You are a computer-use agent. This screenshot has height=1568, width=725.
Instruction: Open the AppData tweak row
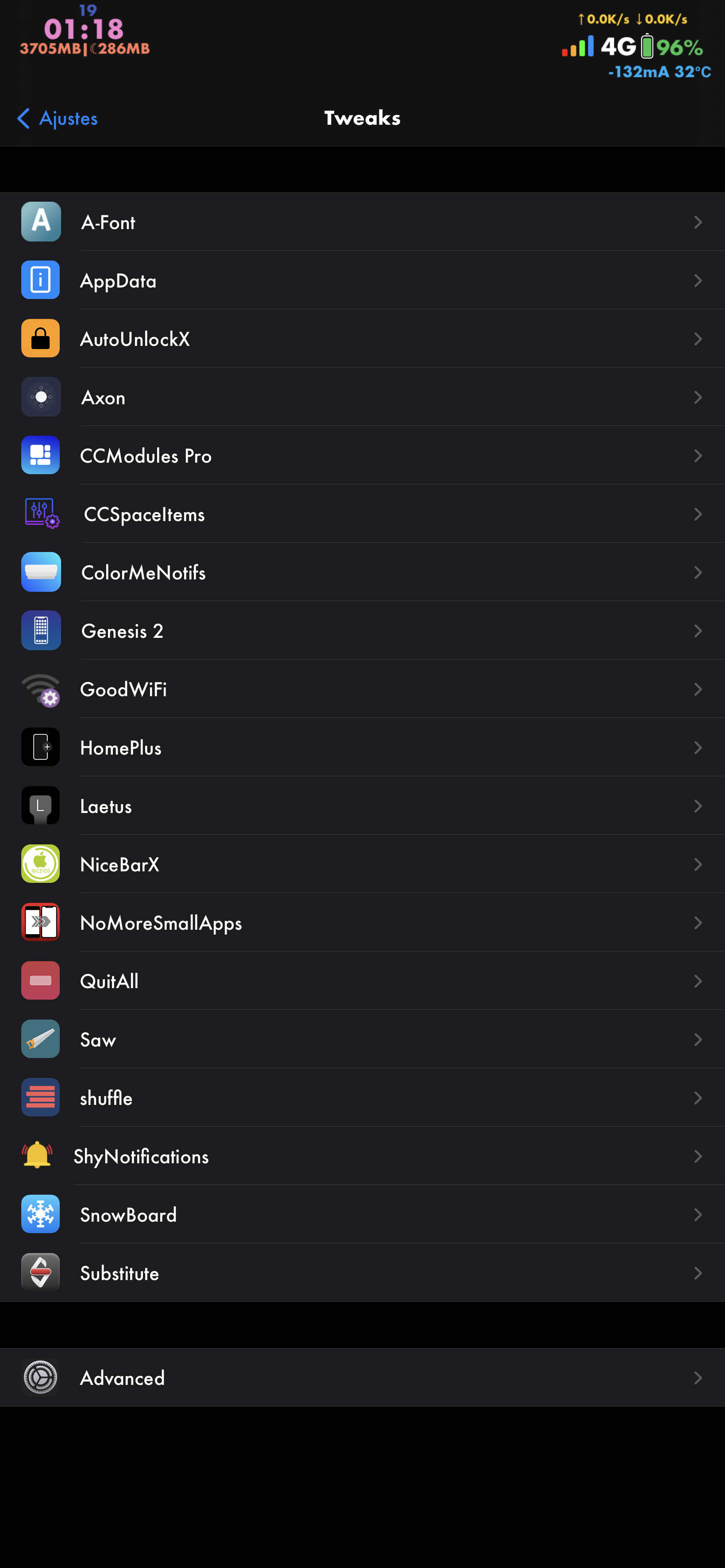click(x=362, y=280)
